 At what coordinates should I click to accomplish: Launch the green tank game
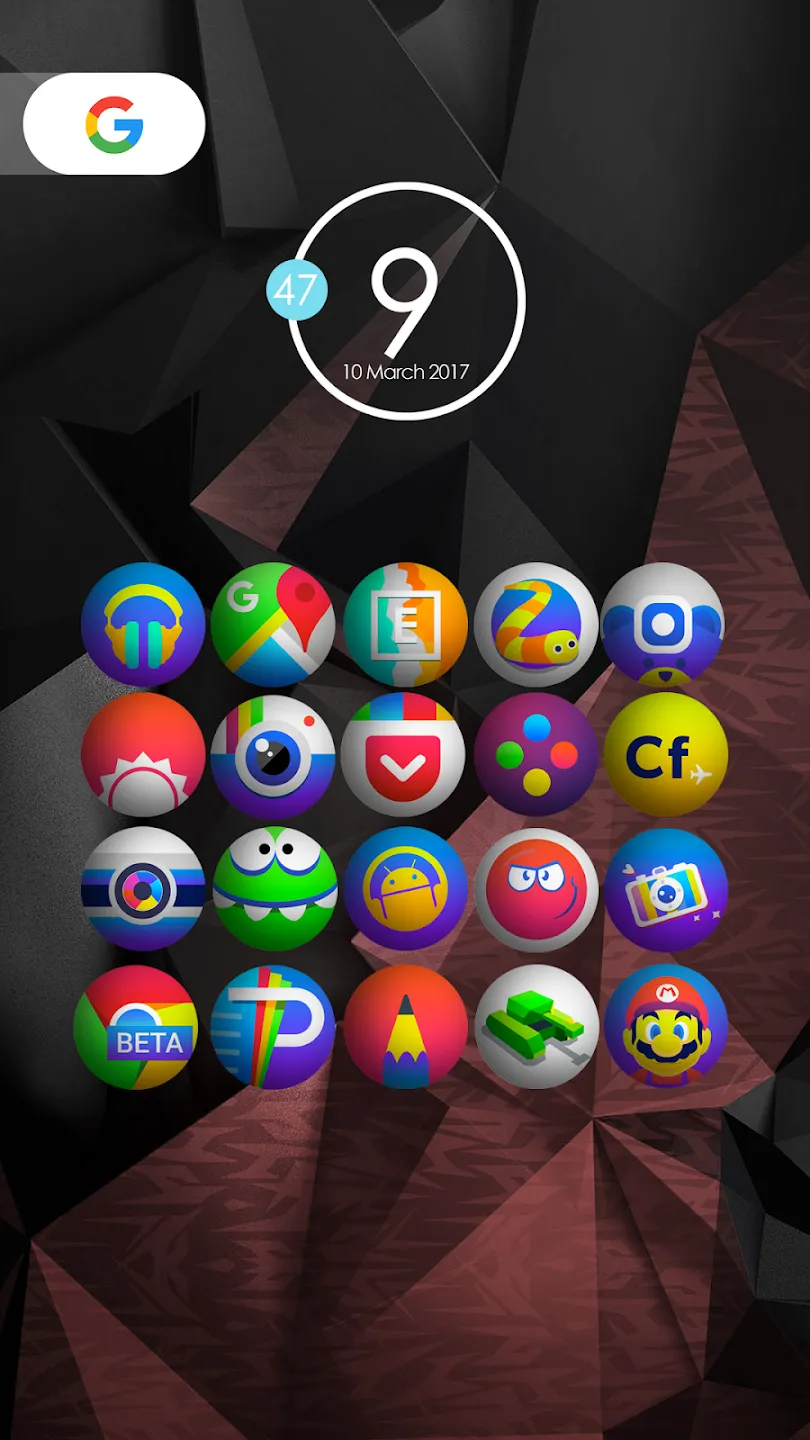pyautogui.click(x=536, y=1027)
